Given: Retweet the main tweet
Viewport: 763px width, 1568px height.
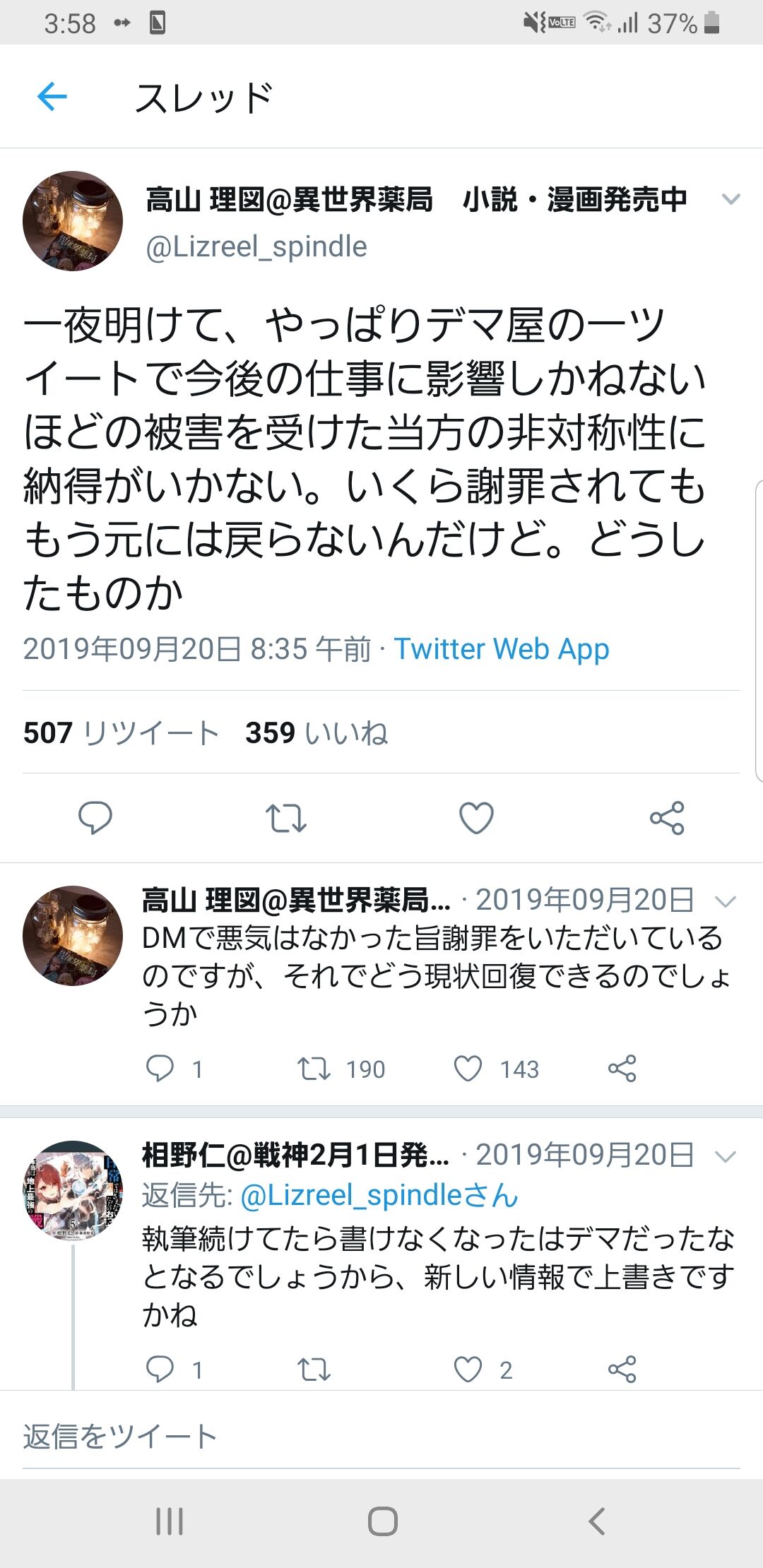Looking at the screenshot, I should (285, 818).
